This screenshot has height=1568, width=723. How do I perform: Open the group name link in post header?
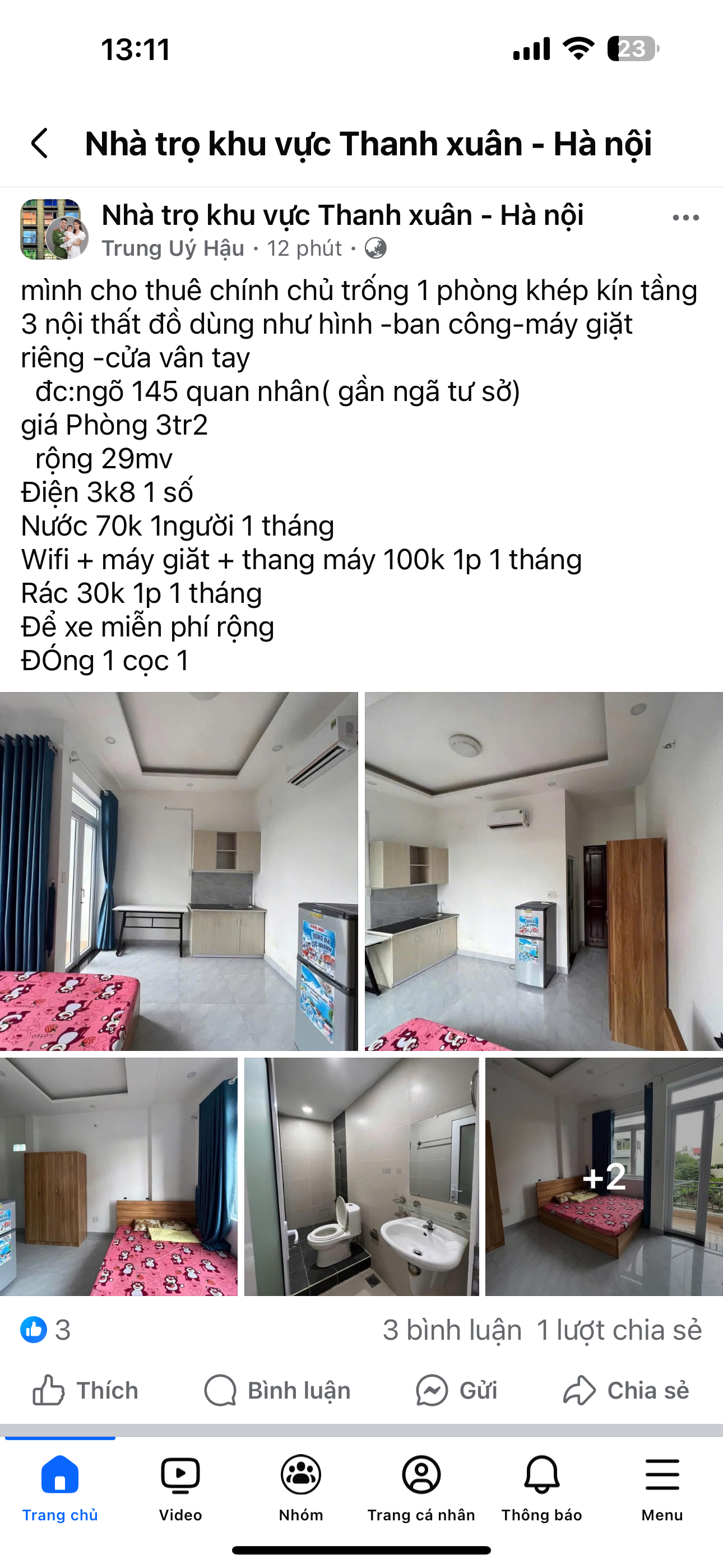click(x=342, y=215)
